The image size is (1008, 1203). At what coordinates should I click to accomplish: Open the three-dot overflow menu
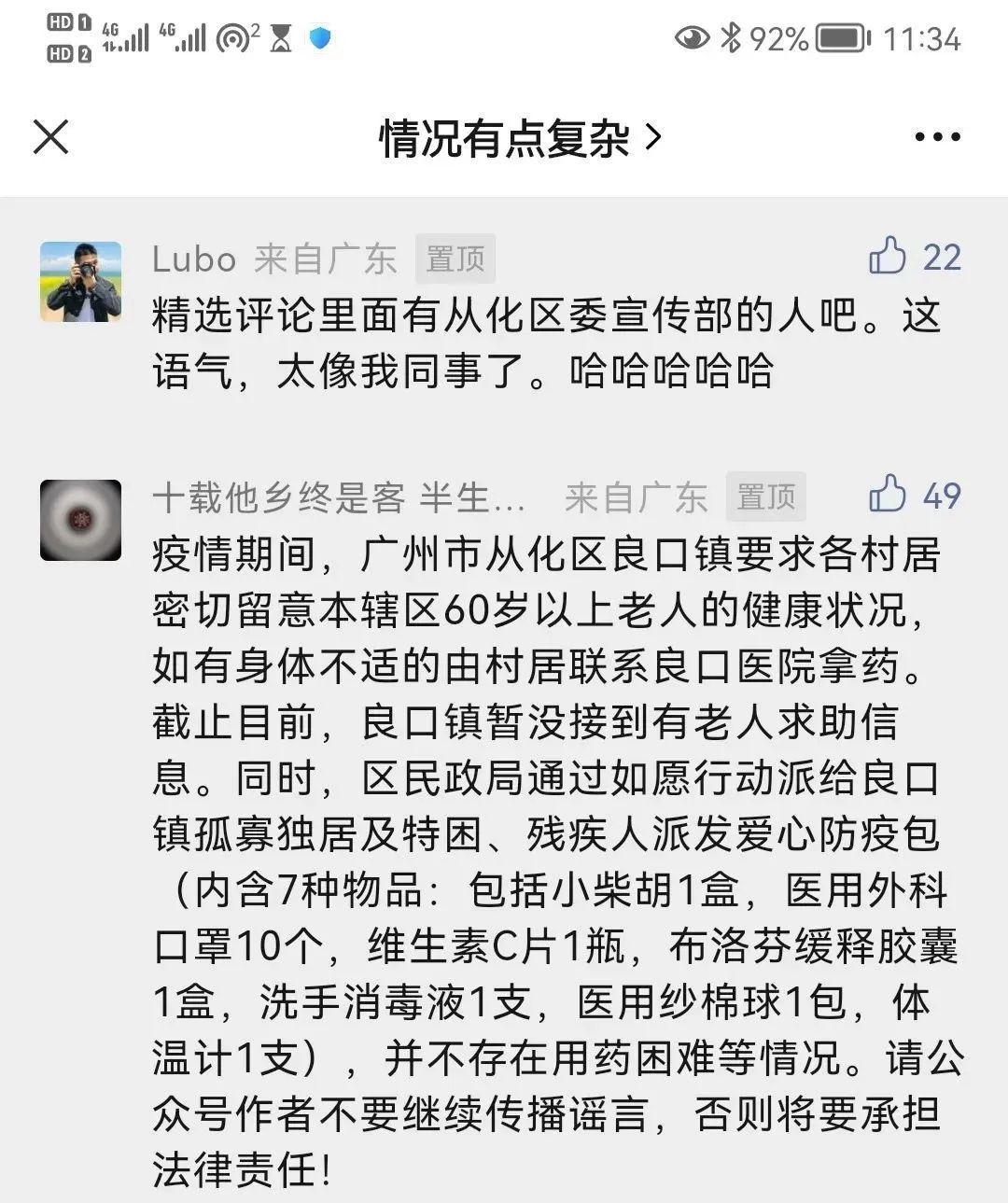coord(937,137)
